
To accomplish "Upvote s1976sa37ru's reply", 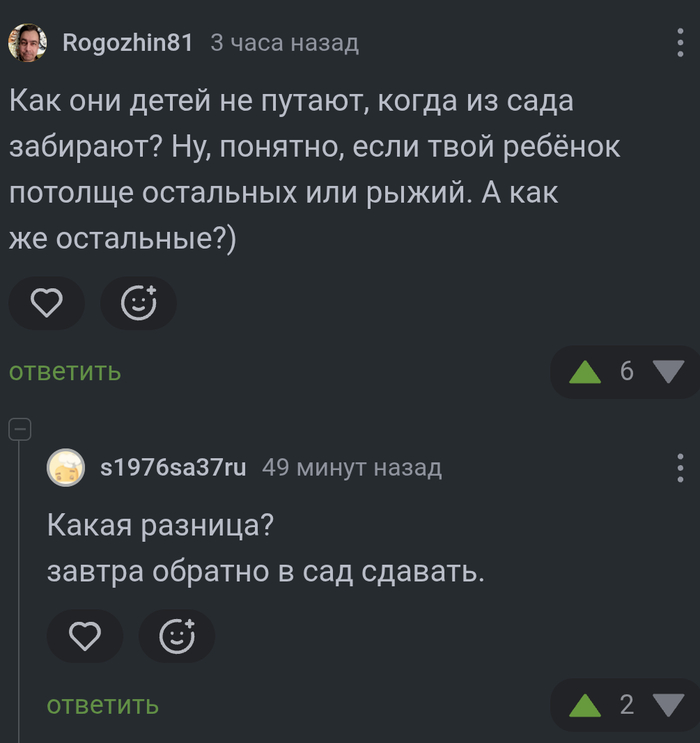I will click(x=585, y=705).
